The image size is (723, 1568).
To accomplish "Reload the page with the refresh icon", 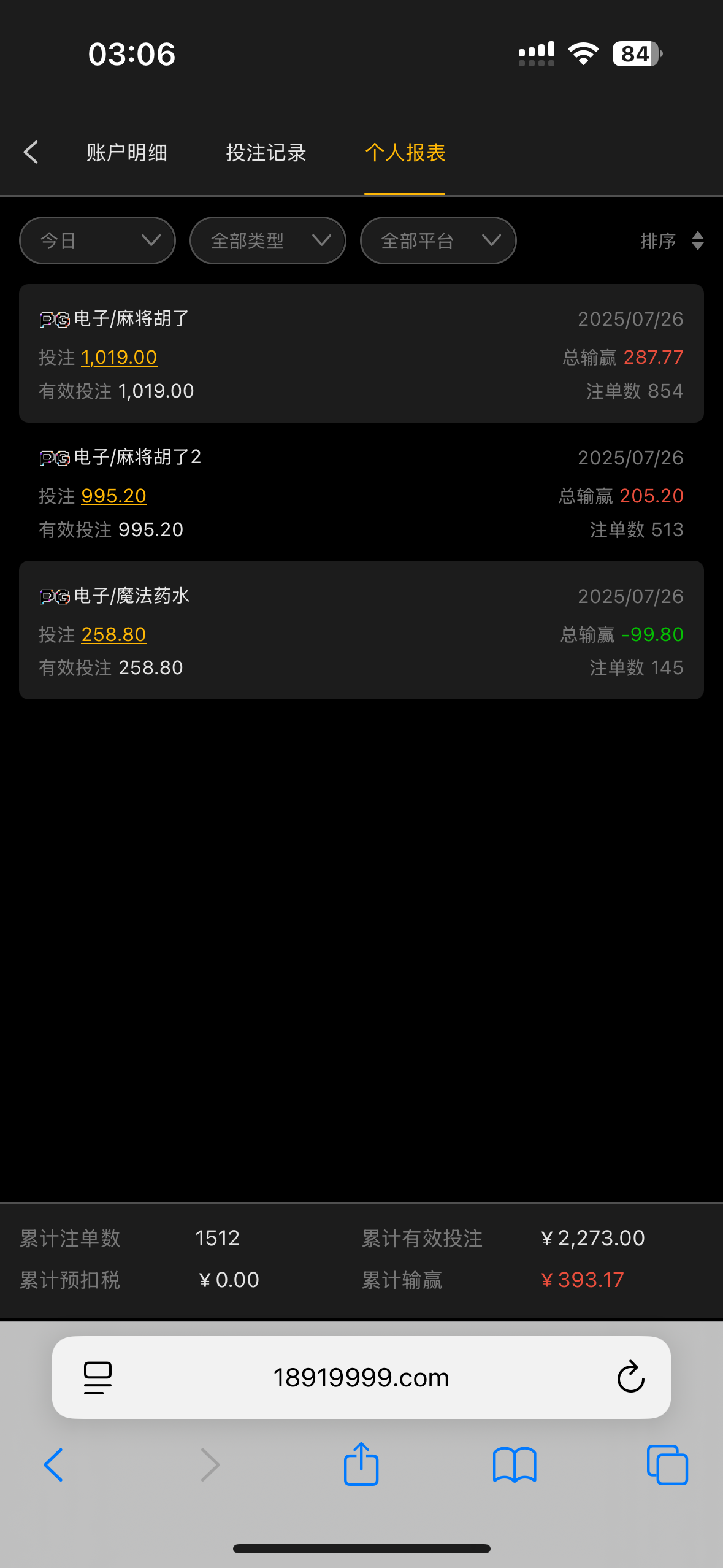I will 630,1376.
